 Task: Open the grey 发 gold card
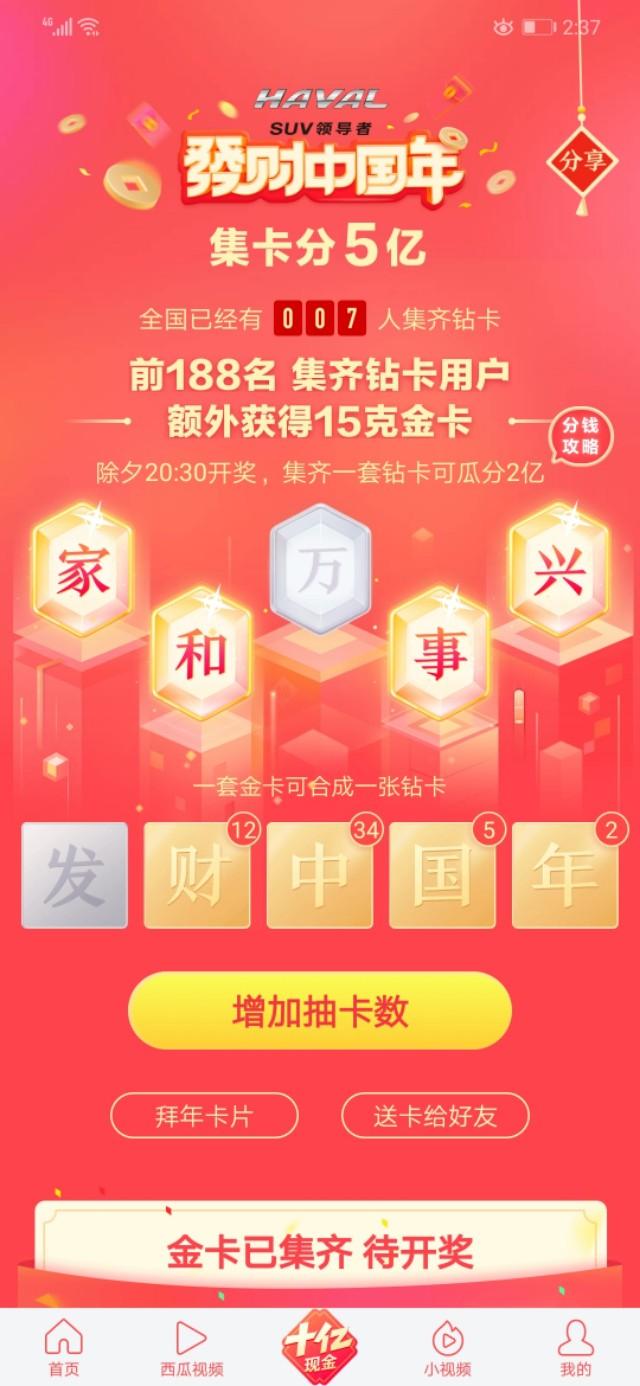pyautogui.click(x=75, y=875)
